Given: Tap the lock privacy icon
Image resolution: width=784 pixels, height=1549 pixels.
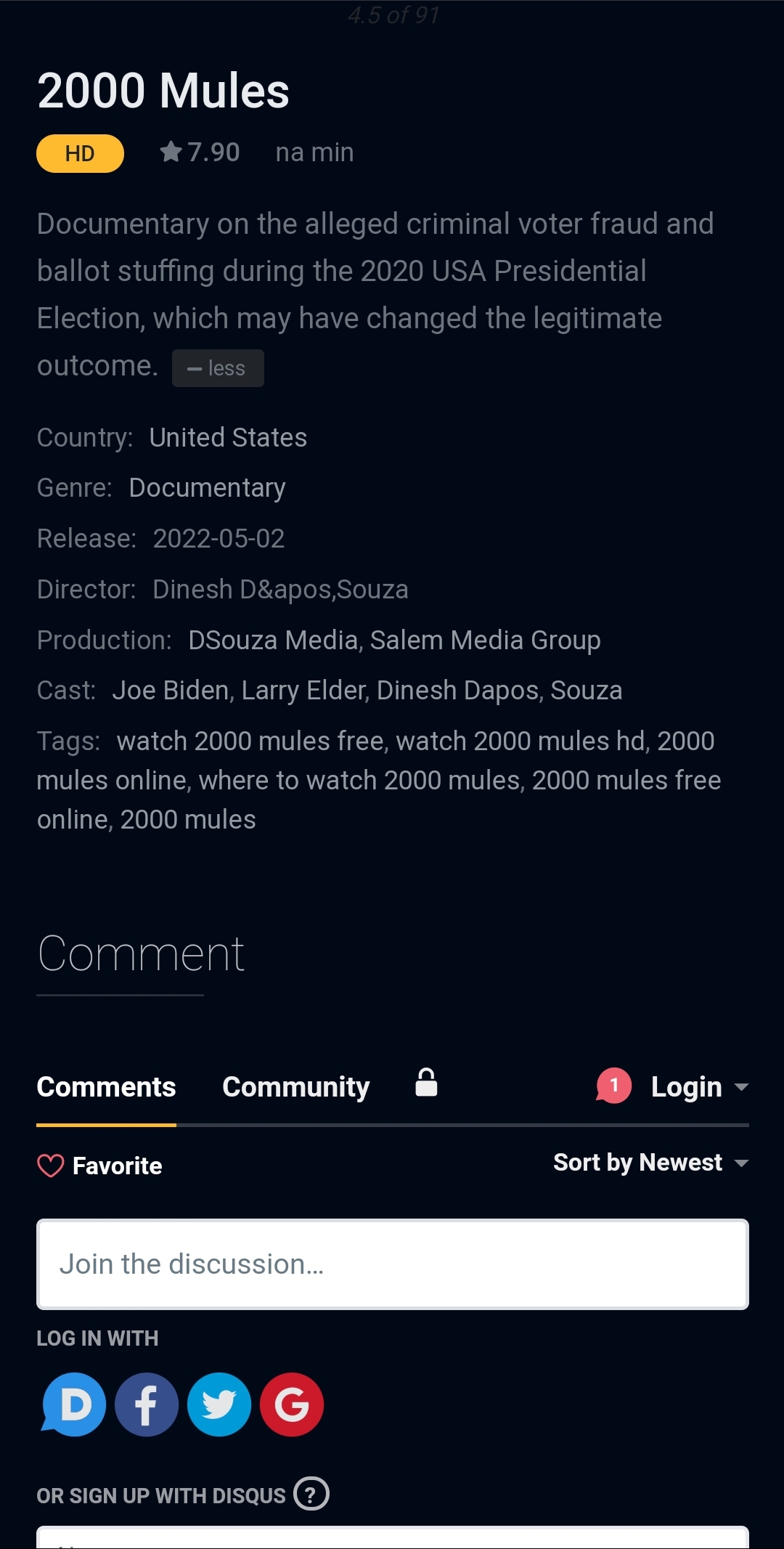Looking at the screenshot, I should tap(426, 1083).
